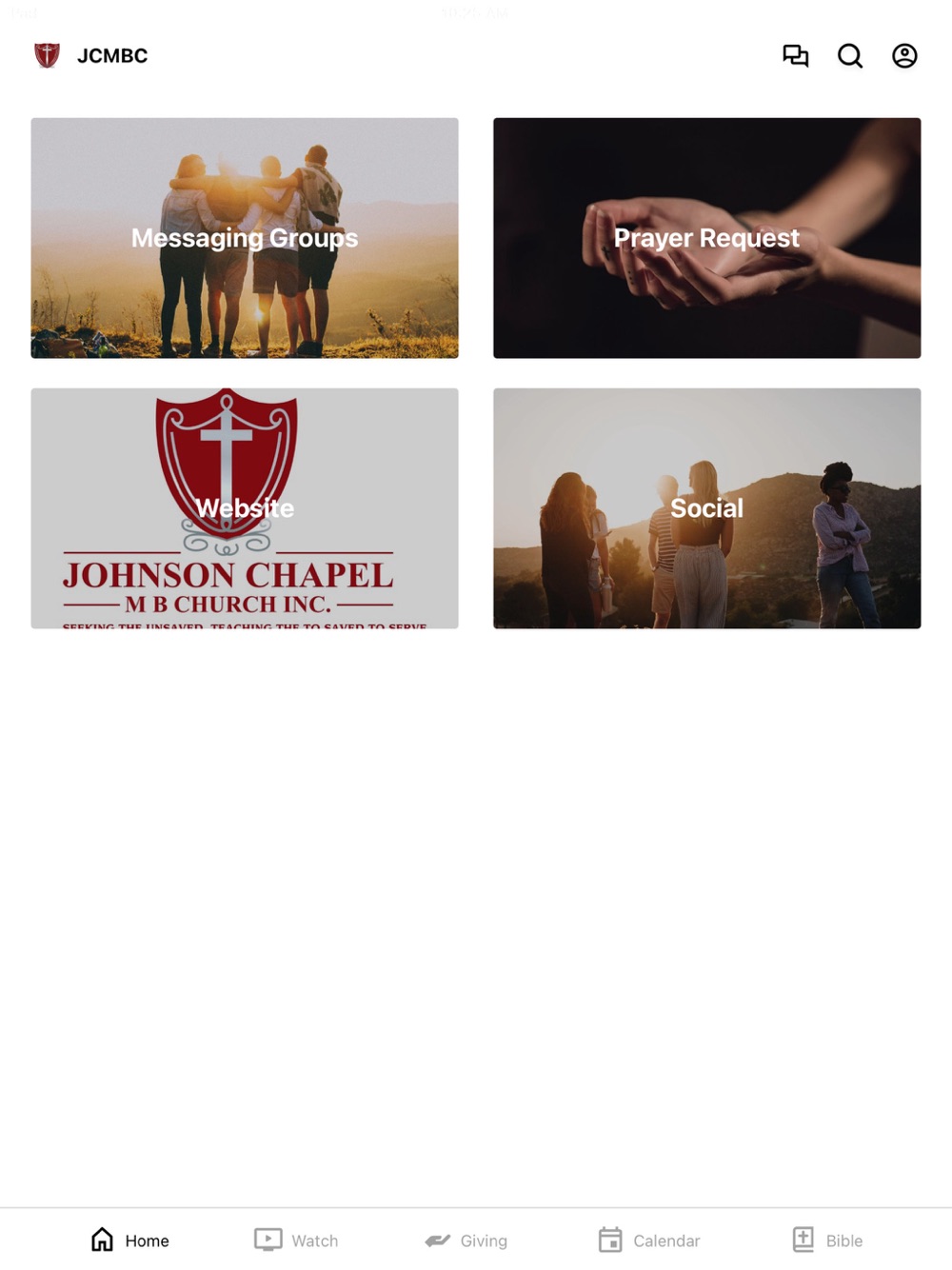This screenshot has width=952, height=1270.
Task: Open the Website card
Action: pos(245,507)
